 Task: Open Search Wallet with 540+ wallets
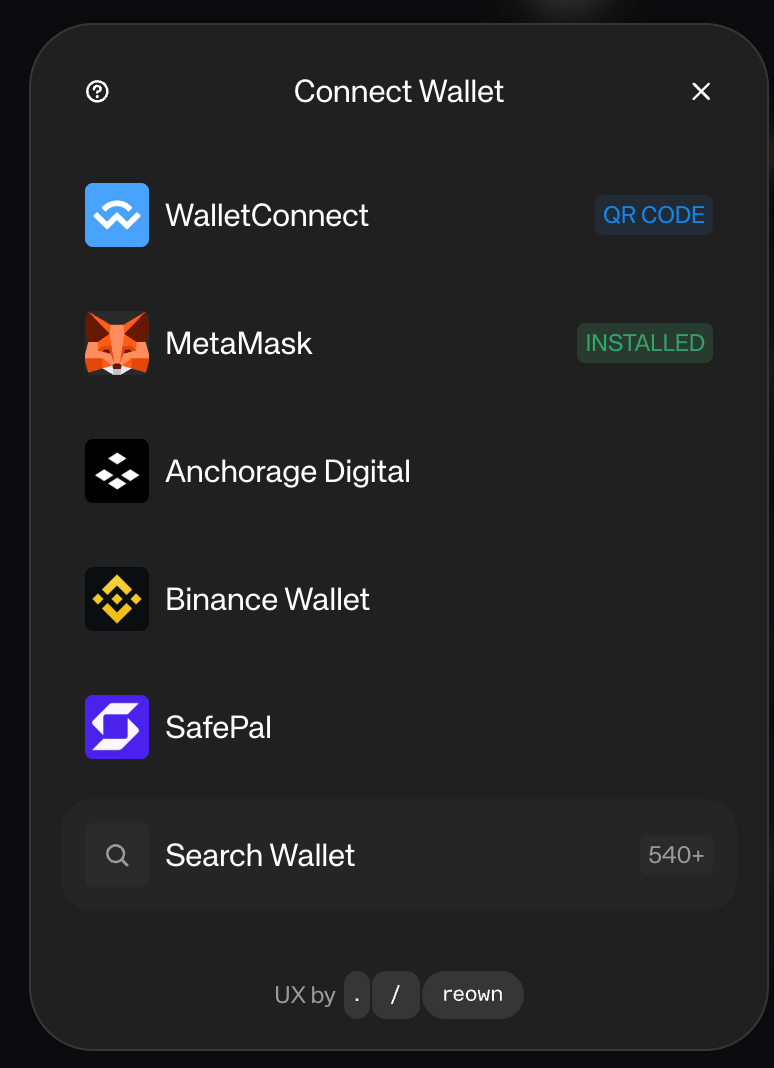point(398,855)
